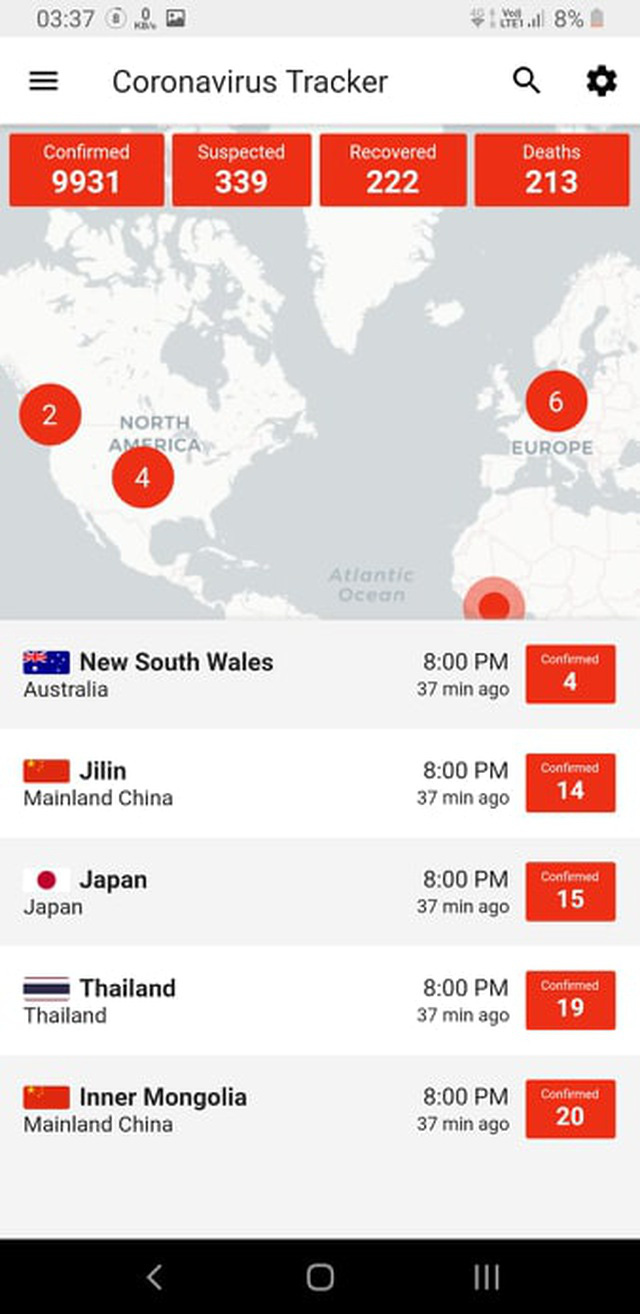Open the Japan entry
The width and height of the screenshot is (640, 1314).
click(x=270, y=892)
